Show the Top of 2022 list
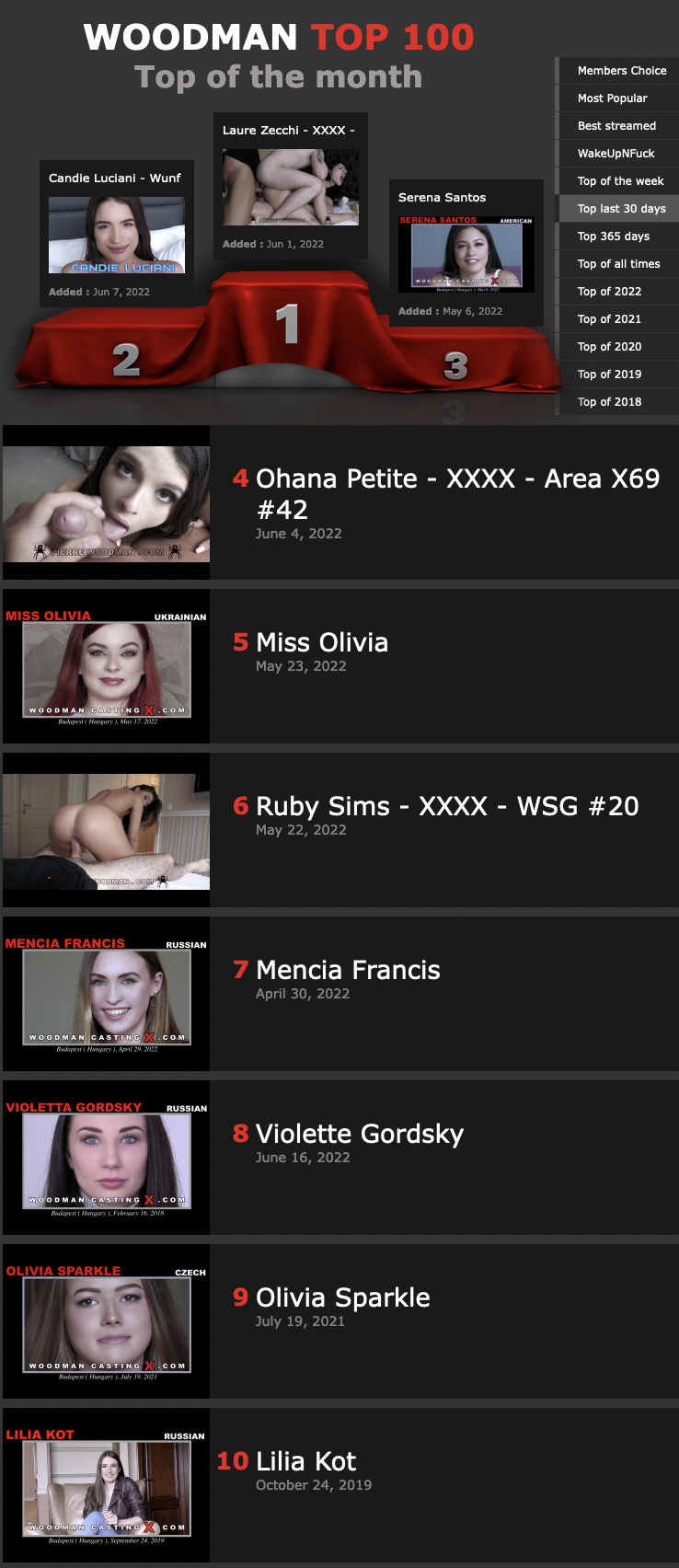The width and height of the screenshot is (679, 1568). 609,292
